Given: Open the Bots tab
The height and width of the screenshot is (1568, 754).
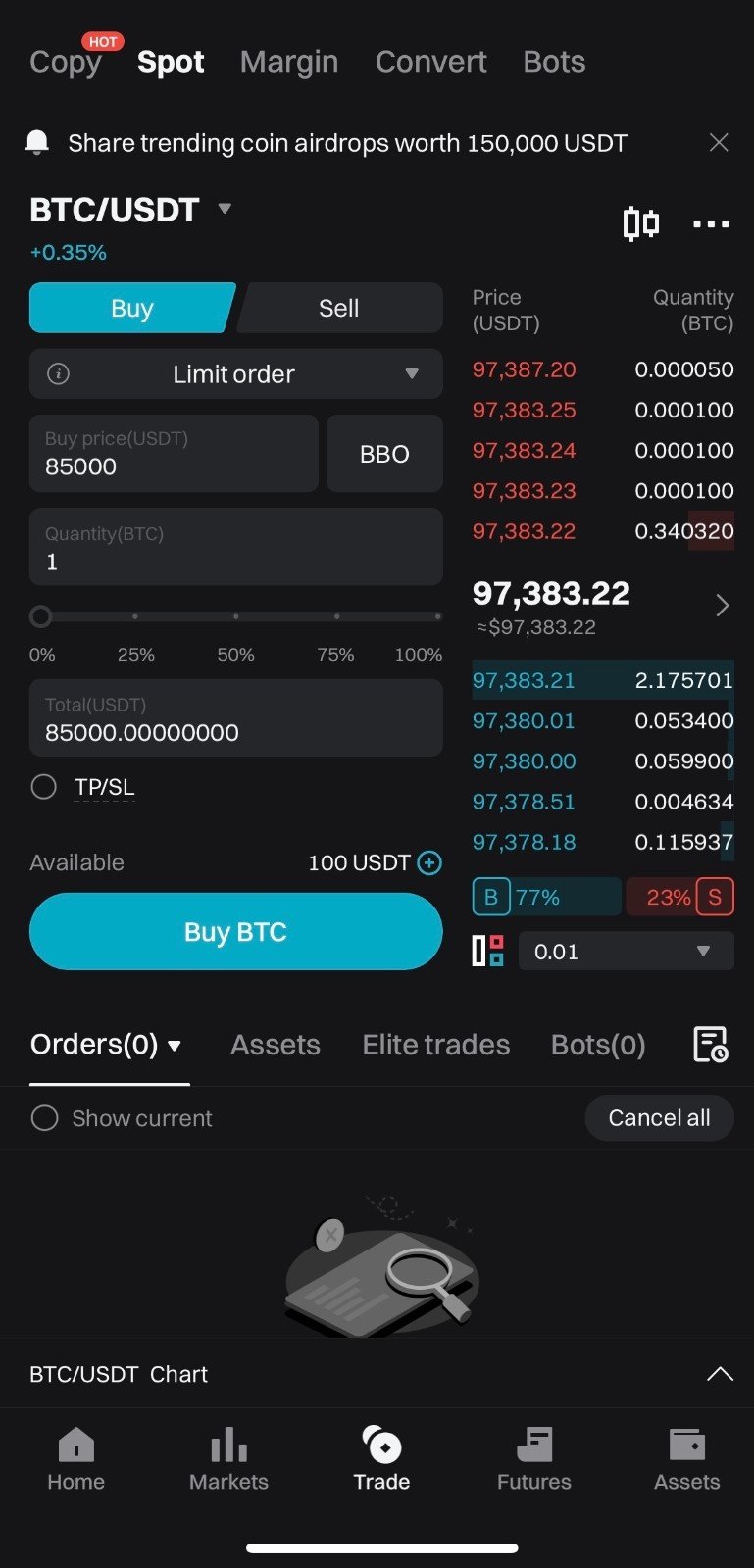Looking at the screenshot, I should tap(554, 62).
